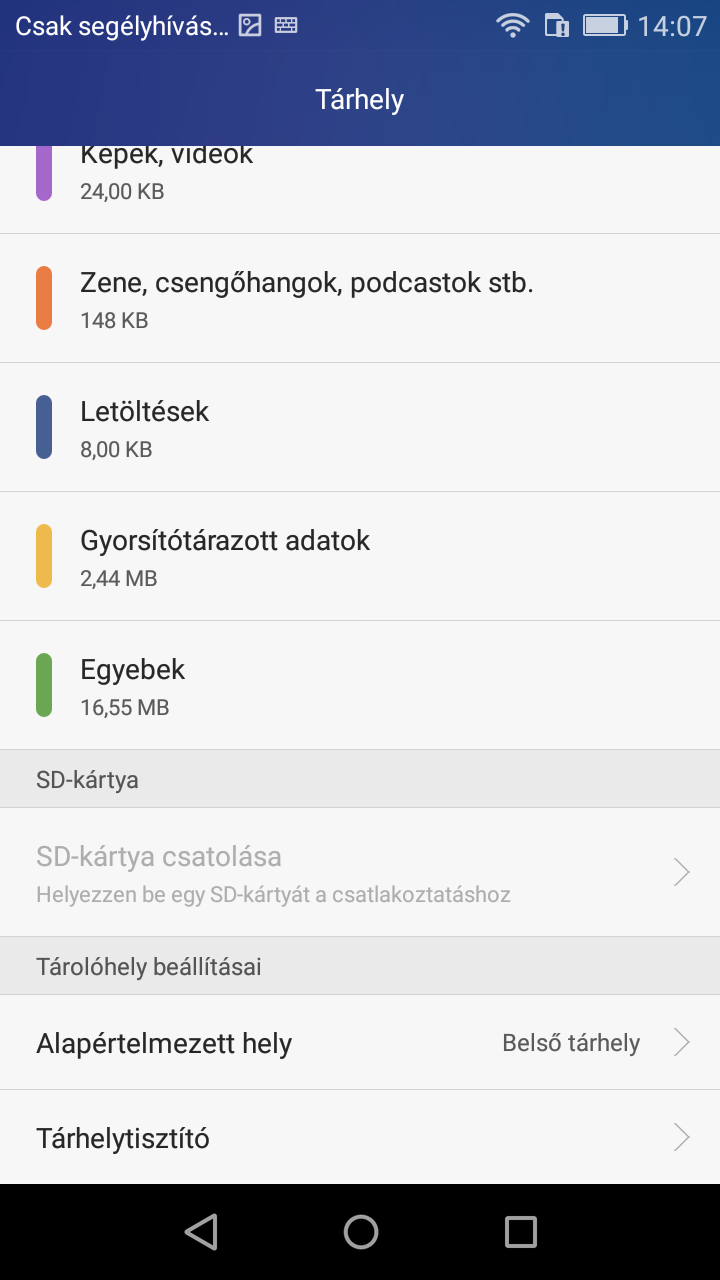Open Alapértelmezett hely setting
The height and width of the screenshot is (1280, 720).
pos(360,1043)
